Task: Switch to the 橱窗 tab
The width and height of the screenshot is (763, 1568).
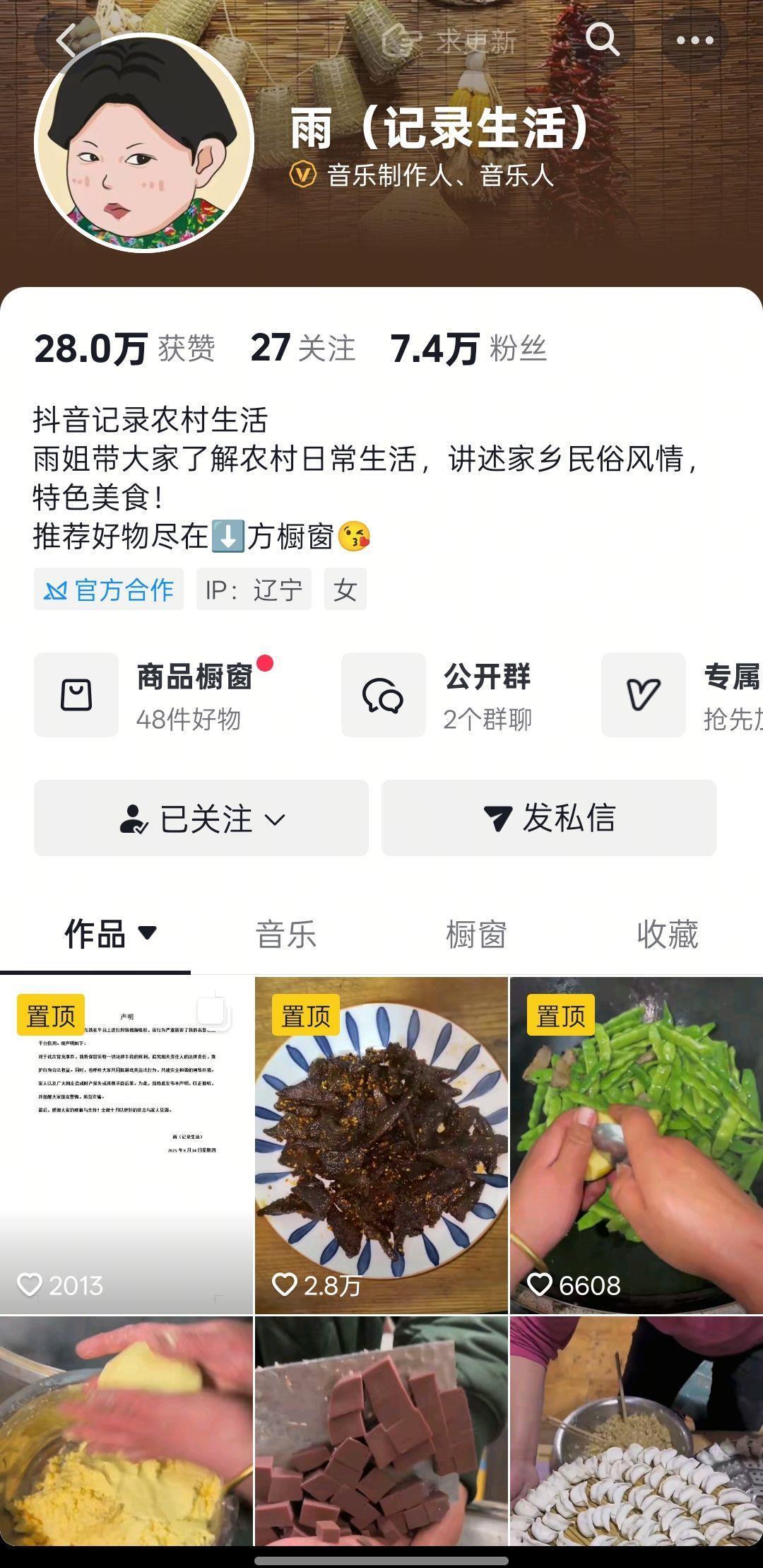Action: 475,934
